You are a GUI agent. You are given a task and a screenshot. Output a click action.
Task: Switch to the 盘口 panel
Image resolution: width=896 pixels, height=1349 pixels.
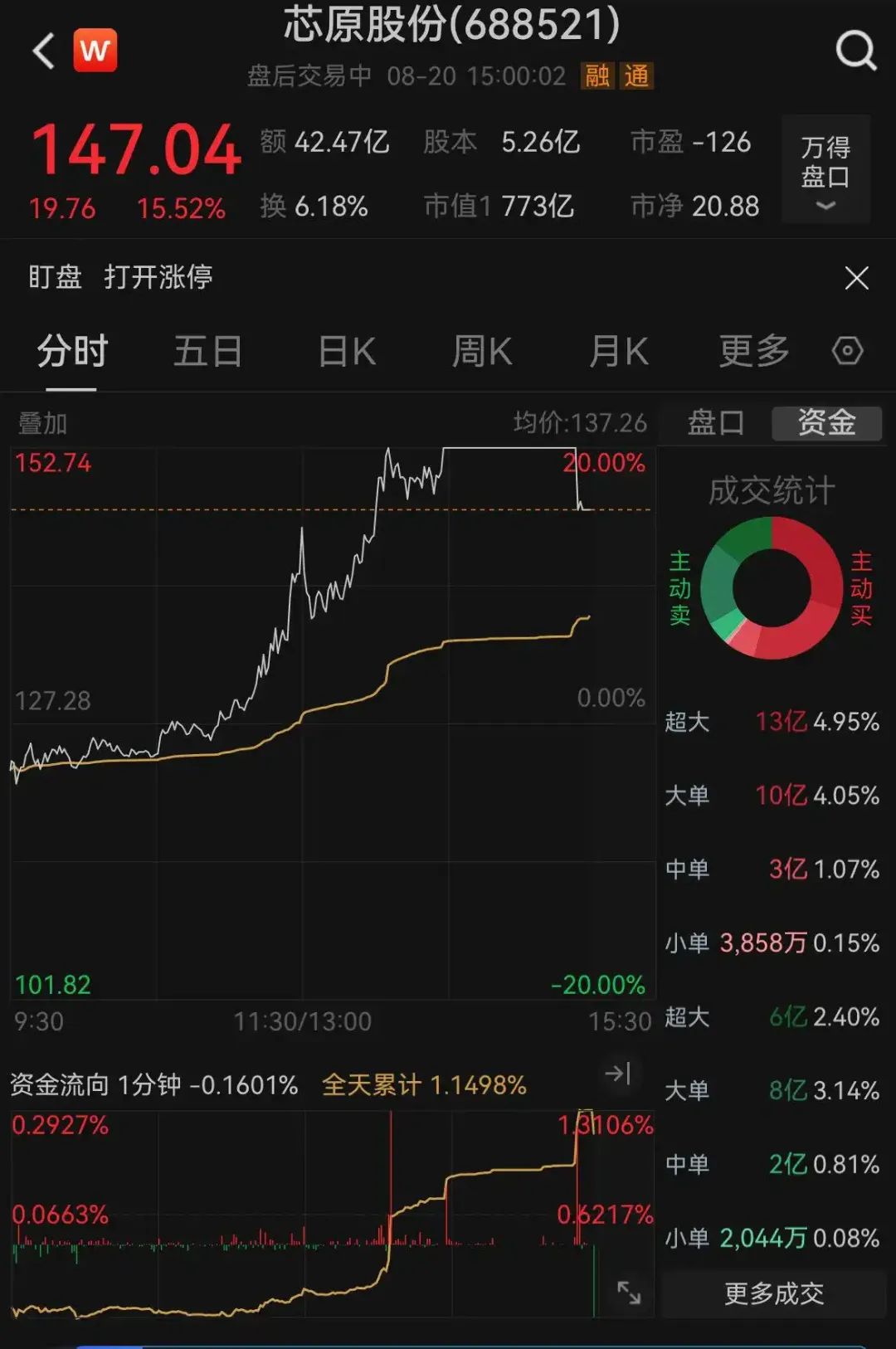click(715, 423)
